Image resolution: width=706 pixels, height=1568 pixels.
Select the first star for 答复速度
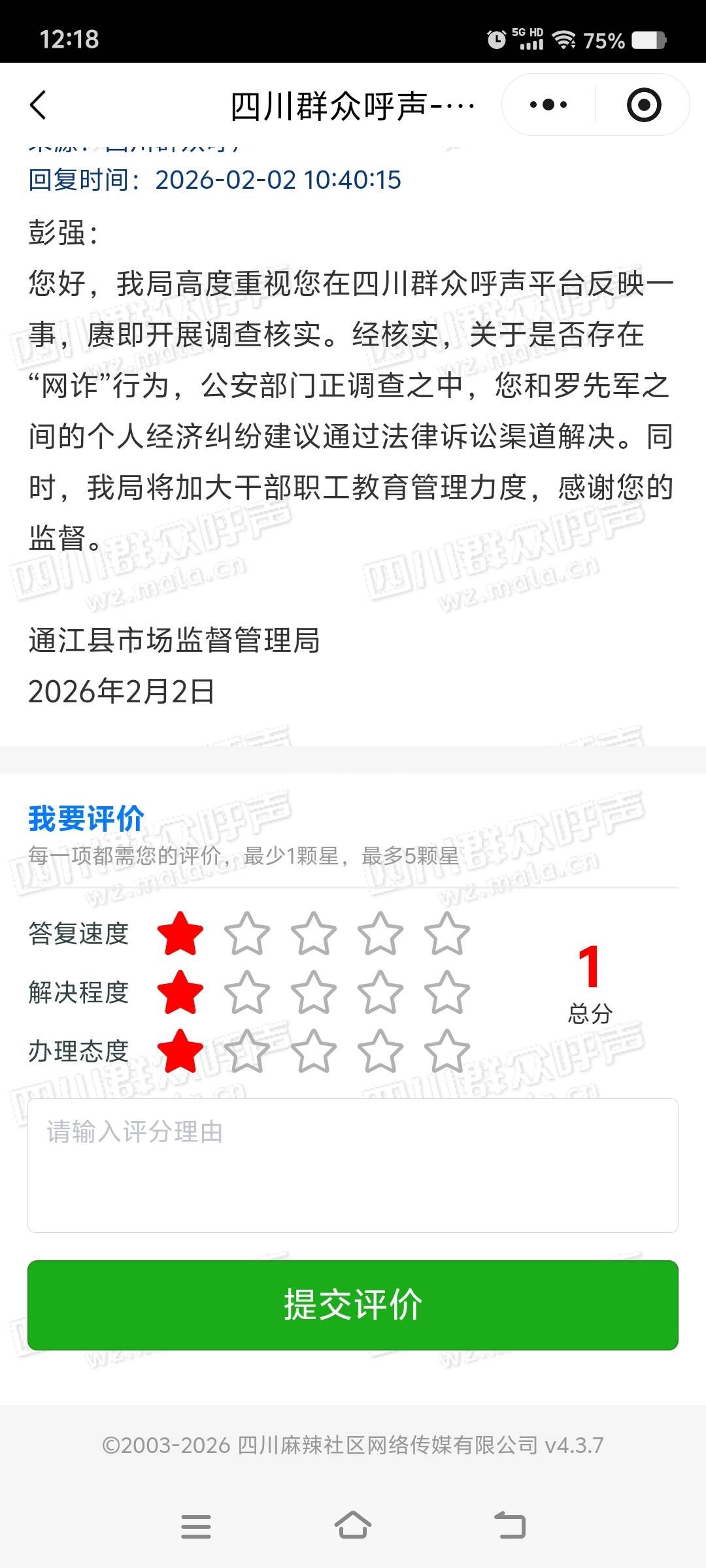coord(180,934)
